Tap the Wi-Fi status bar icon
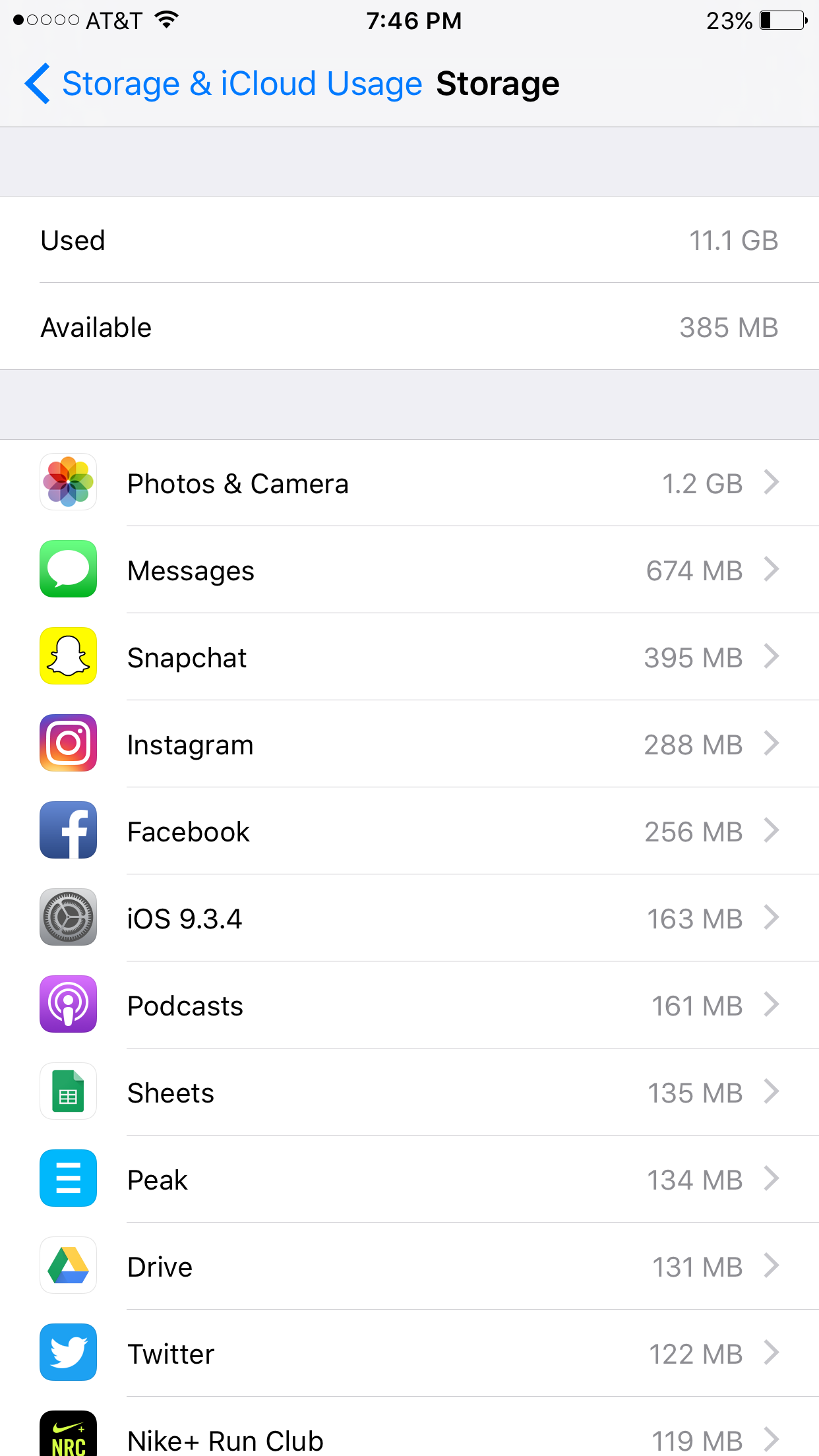The height and width of the screenshot is (1456, 819). (x=167, y=20)
